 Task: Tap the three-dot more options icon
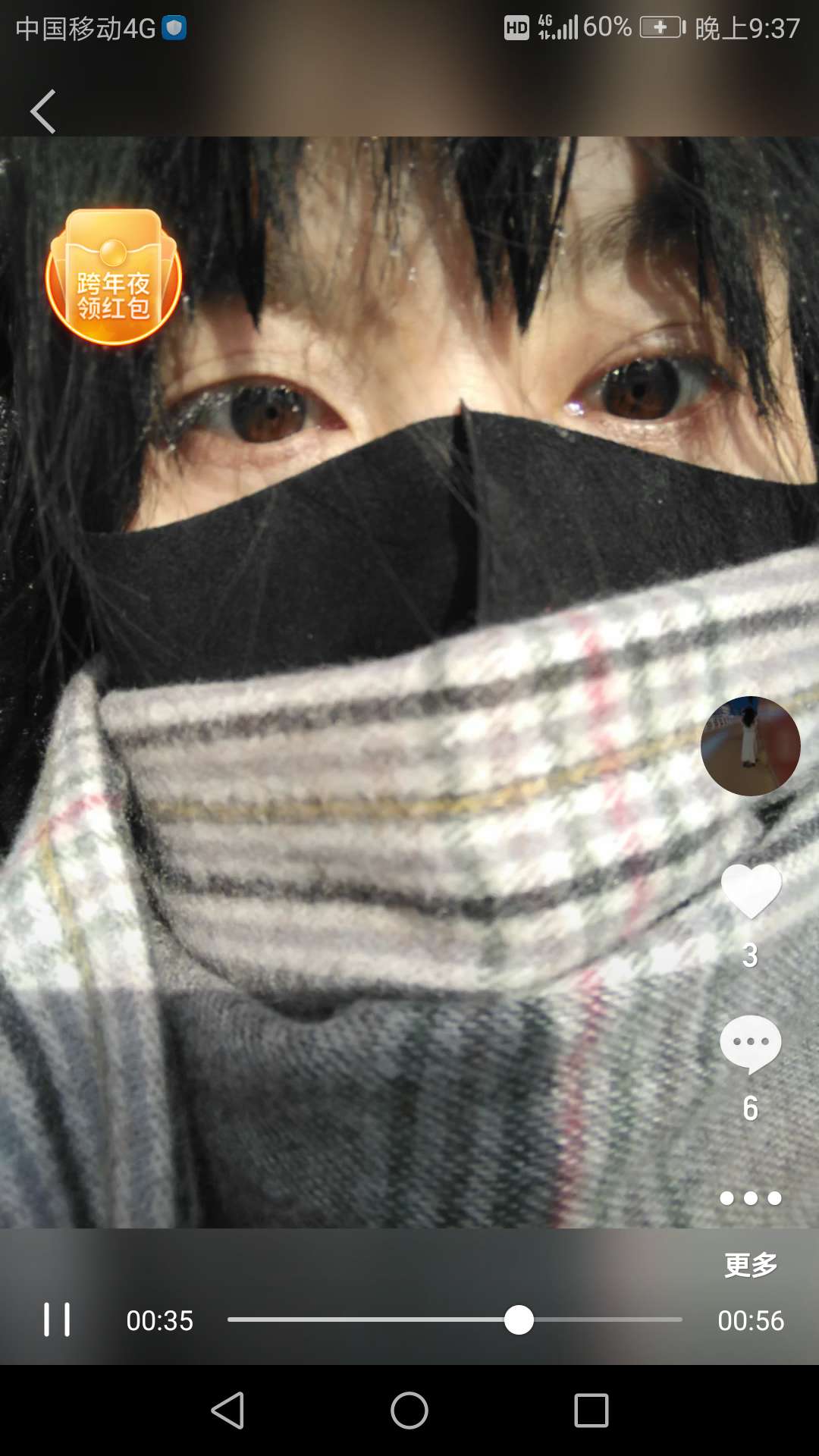[x=749, y=1197]
